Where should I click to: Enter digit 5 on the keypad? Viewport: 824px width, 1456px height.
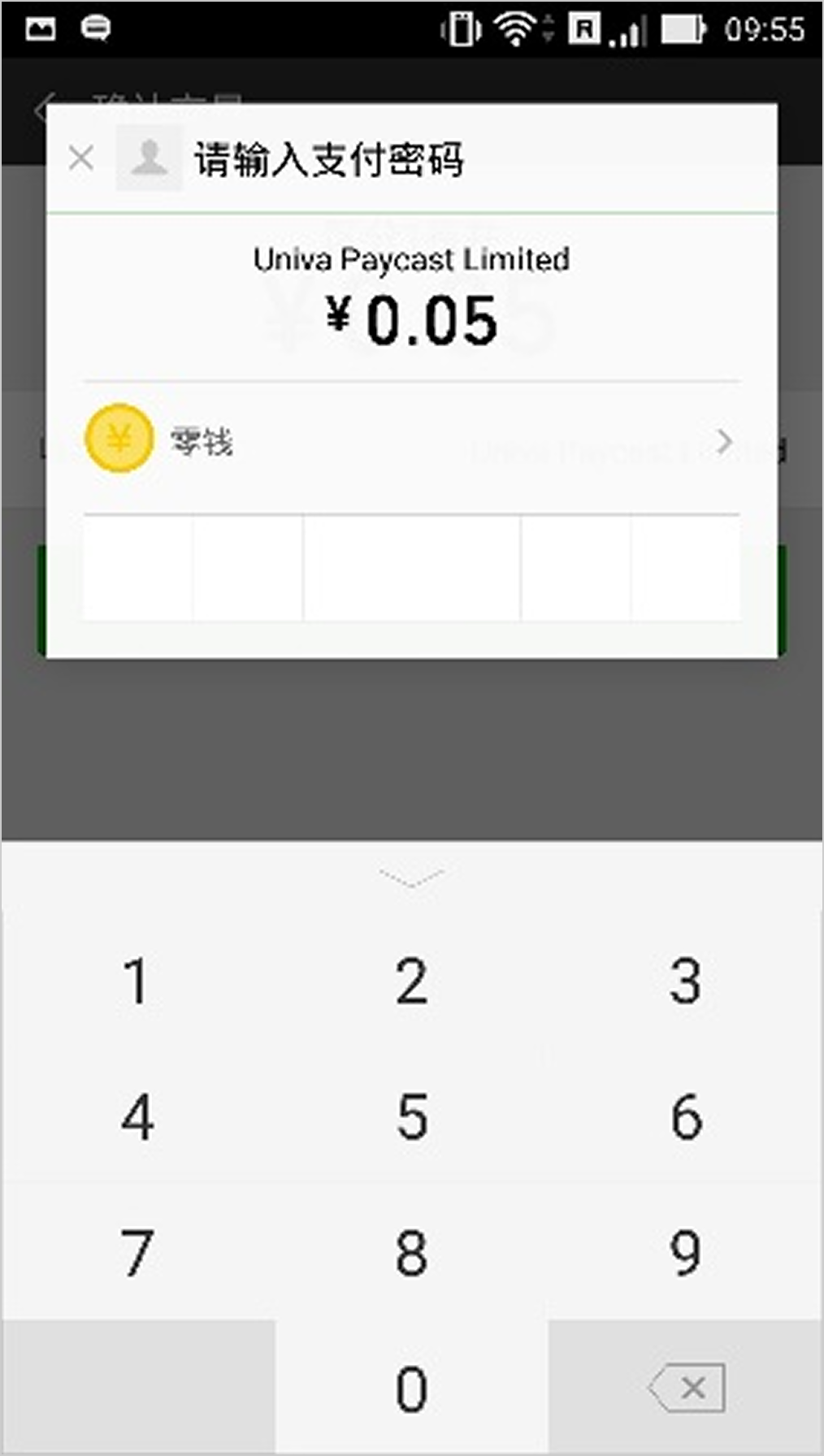click(411, 1116)
